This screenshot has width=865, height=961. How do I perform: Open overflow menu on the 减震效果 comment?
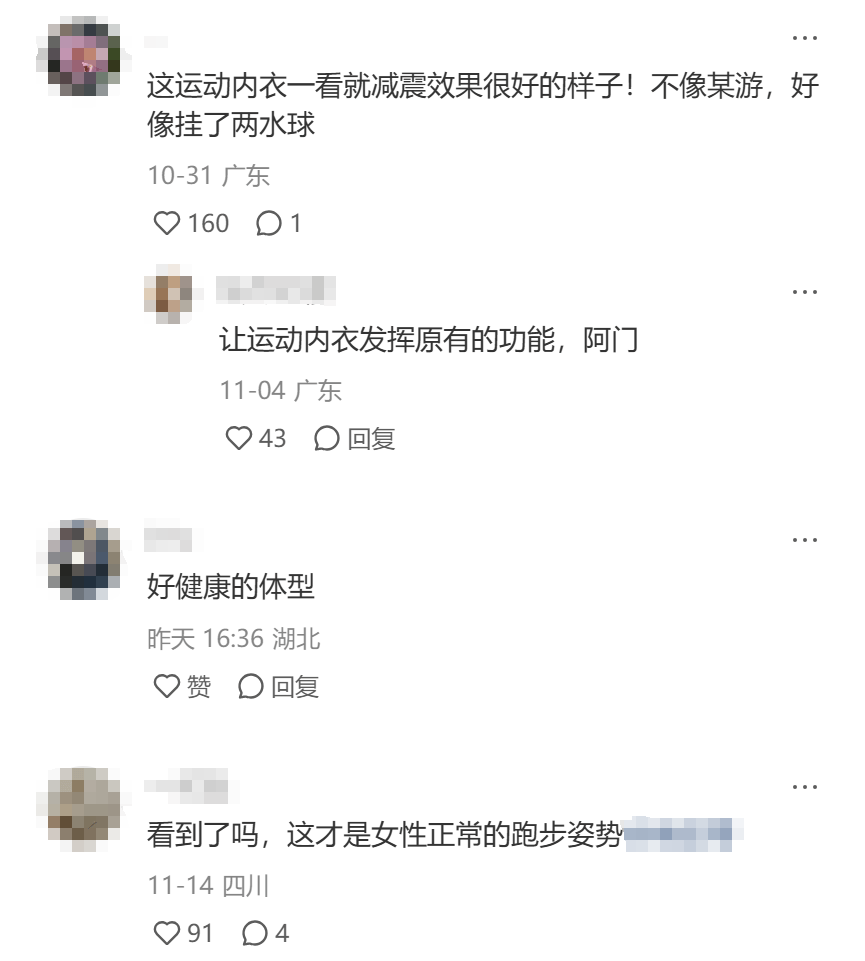805,38
